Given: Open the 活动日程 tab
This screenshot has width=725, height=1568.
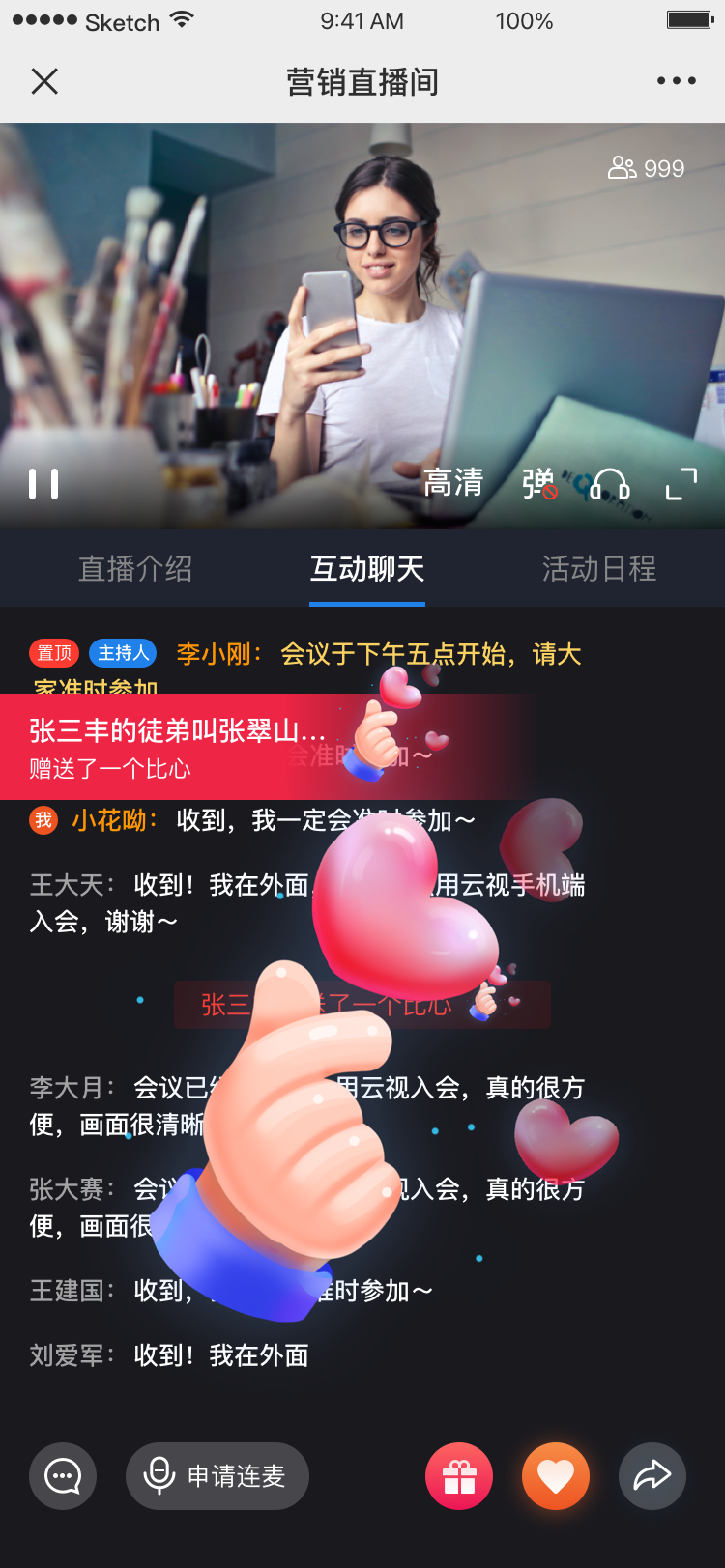Looking at the screenshot, I should coord(599,569).
